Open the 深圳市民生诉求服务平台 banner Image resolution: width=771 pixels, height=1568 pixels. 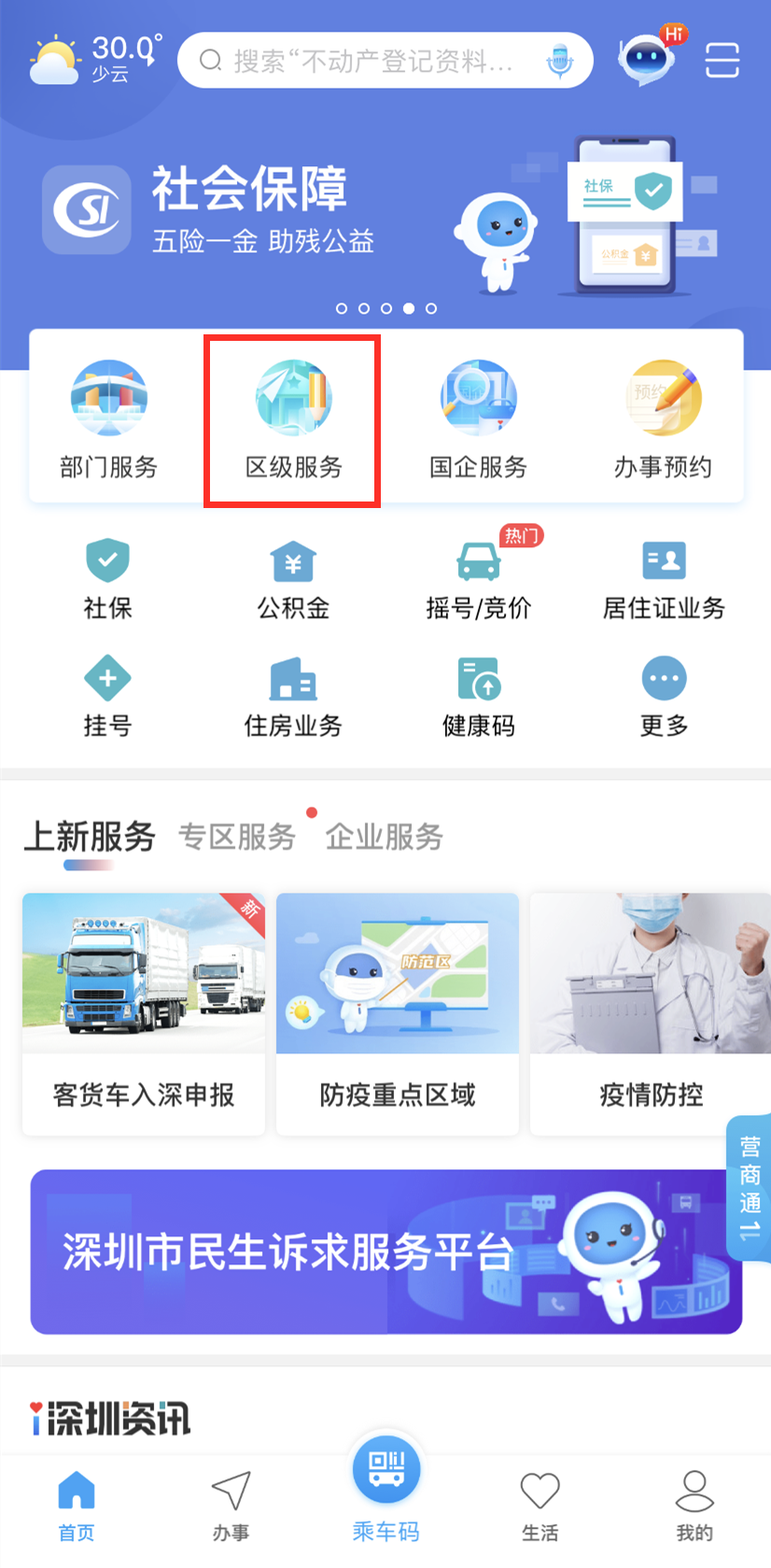[x=385, y=1251]
